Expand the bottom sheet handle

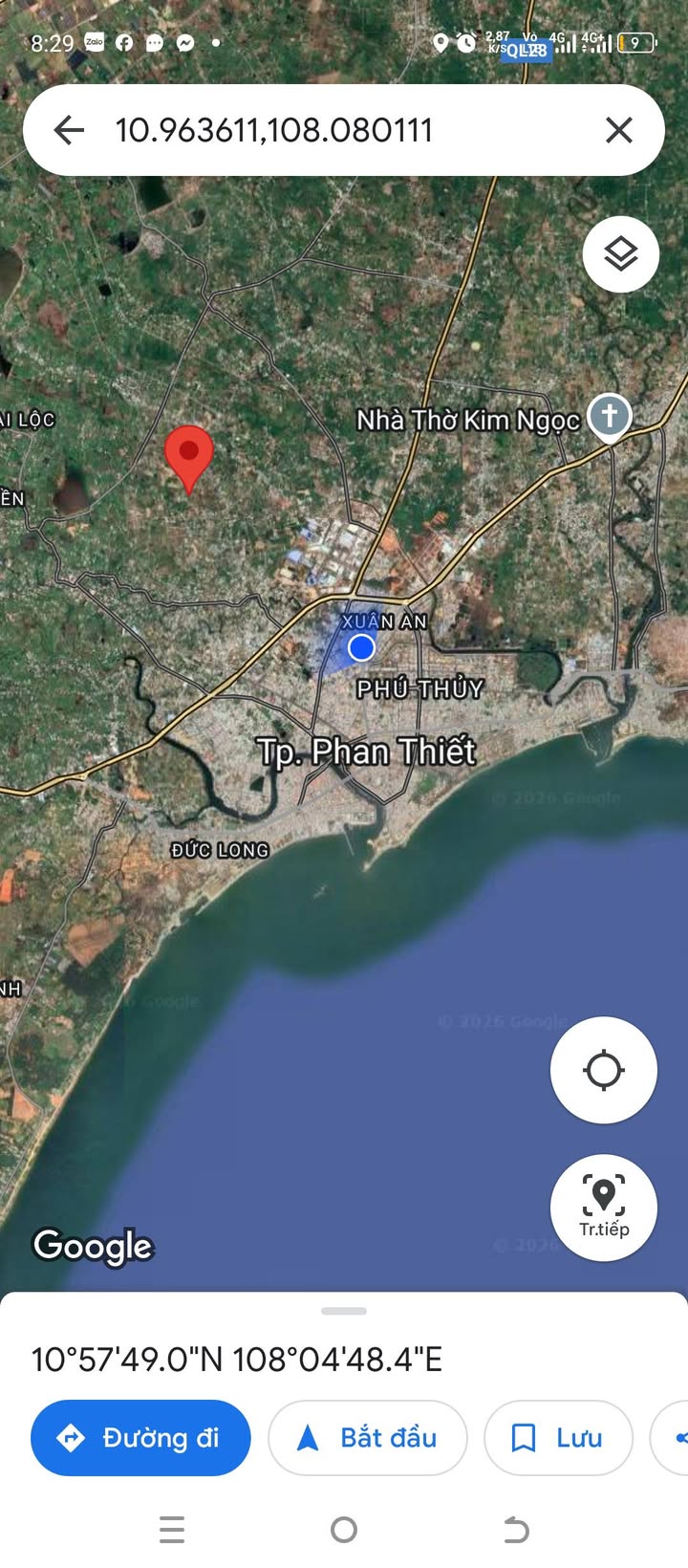point(344,1311)
